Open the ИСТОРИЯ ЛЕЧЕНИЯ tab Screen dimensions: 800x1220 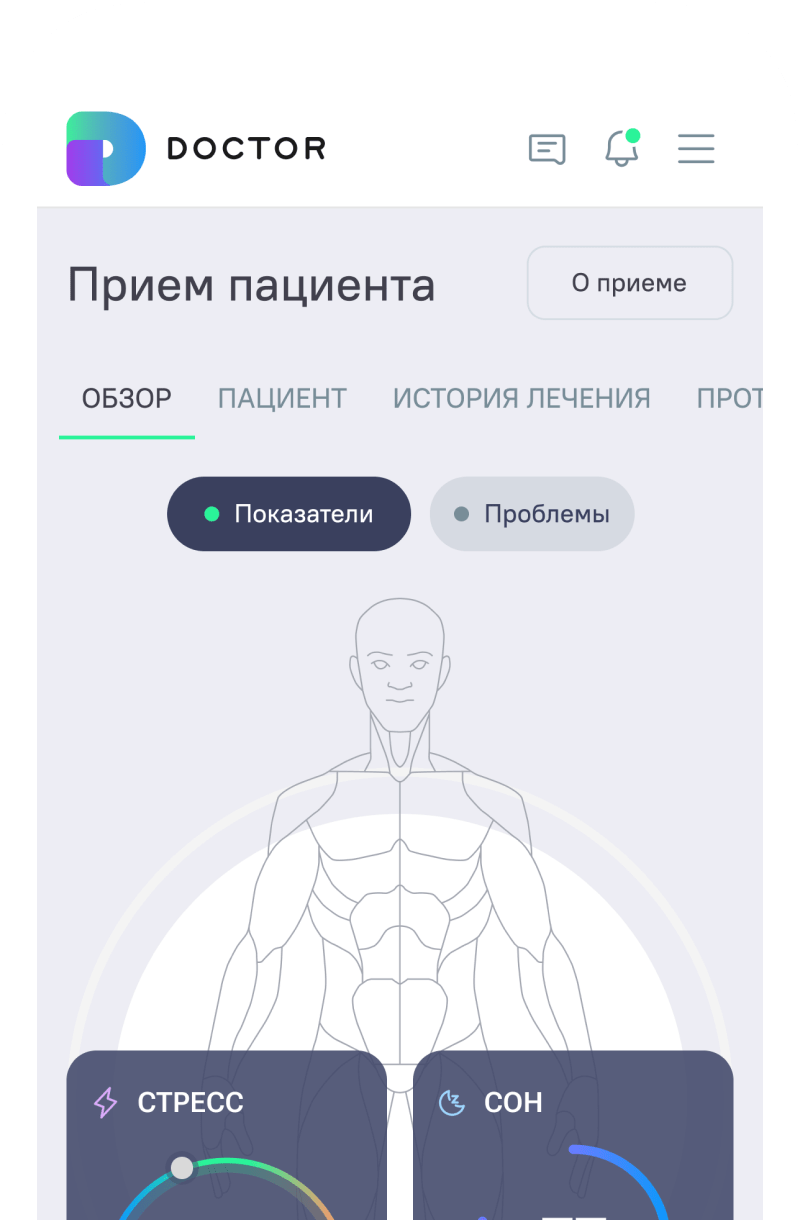coord(521,398)
